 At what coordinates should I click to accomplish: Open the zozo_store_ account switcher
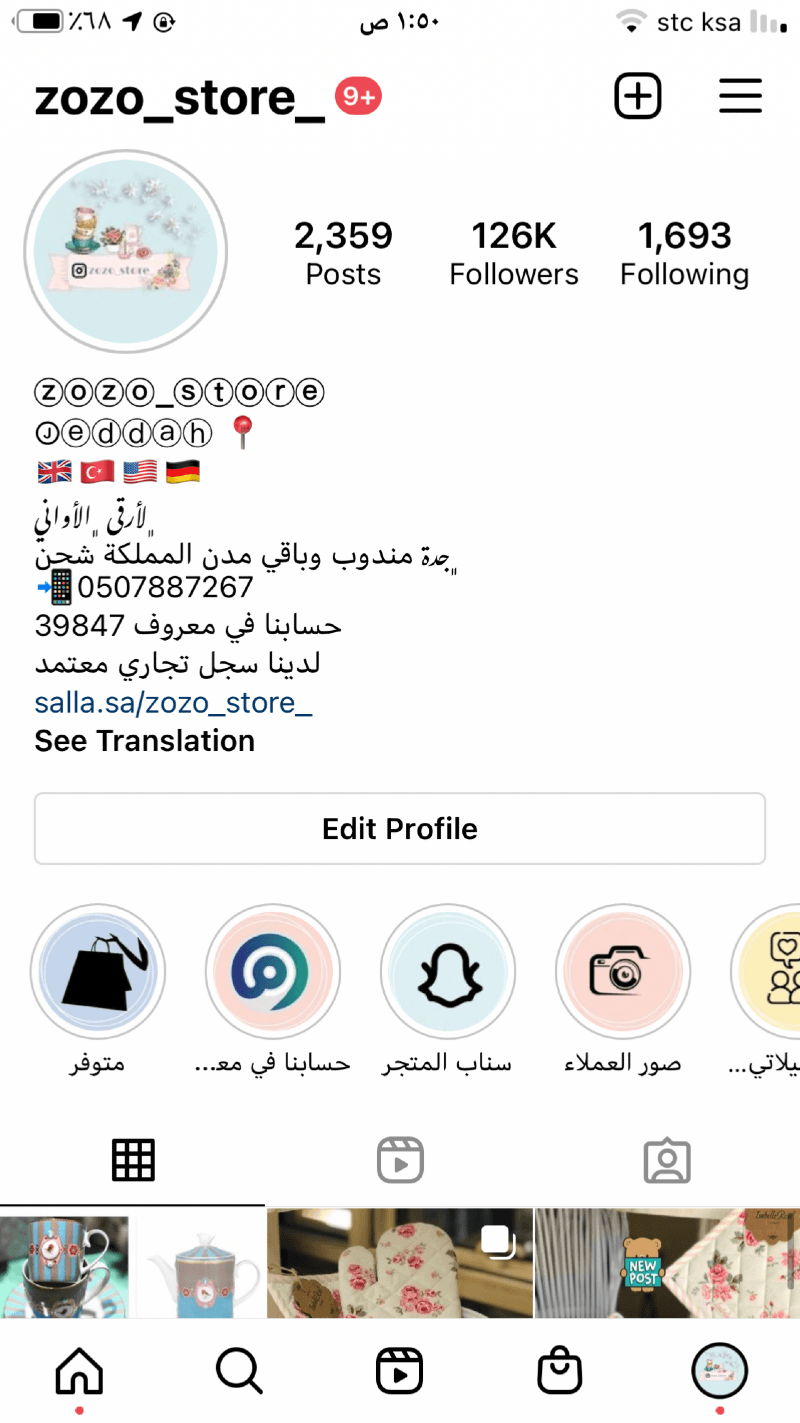[x=180, y=98]
